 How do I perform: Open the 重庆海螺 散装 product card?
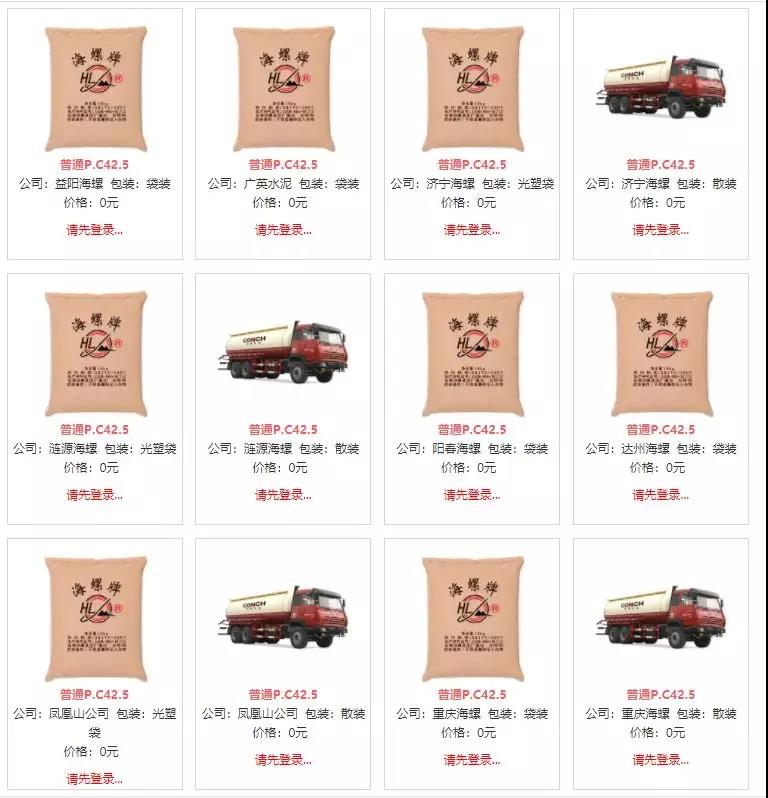660,618
